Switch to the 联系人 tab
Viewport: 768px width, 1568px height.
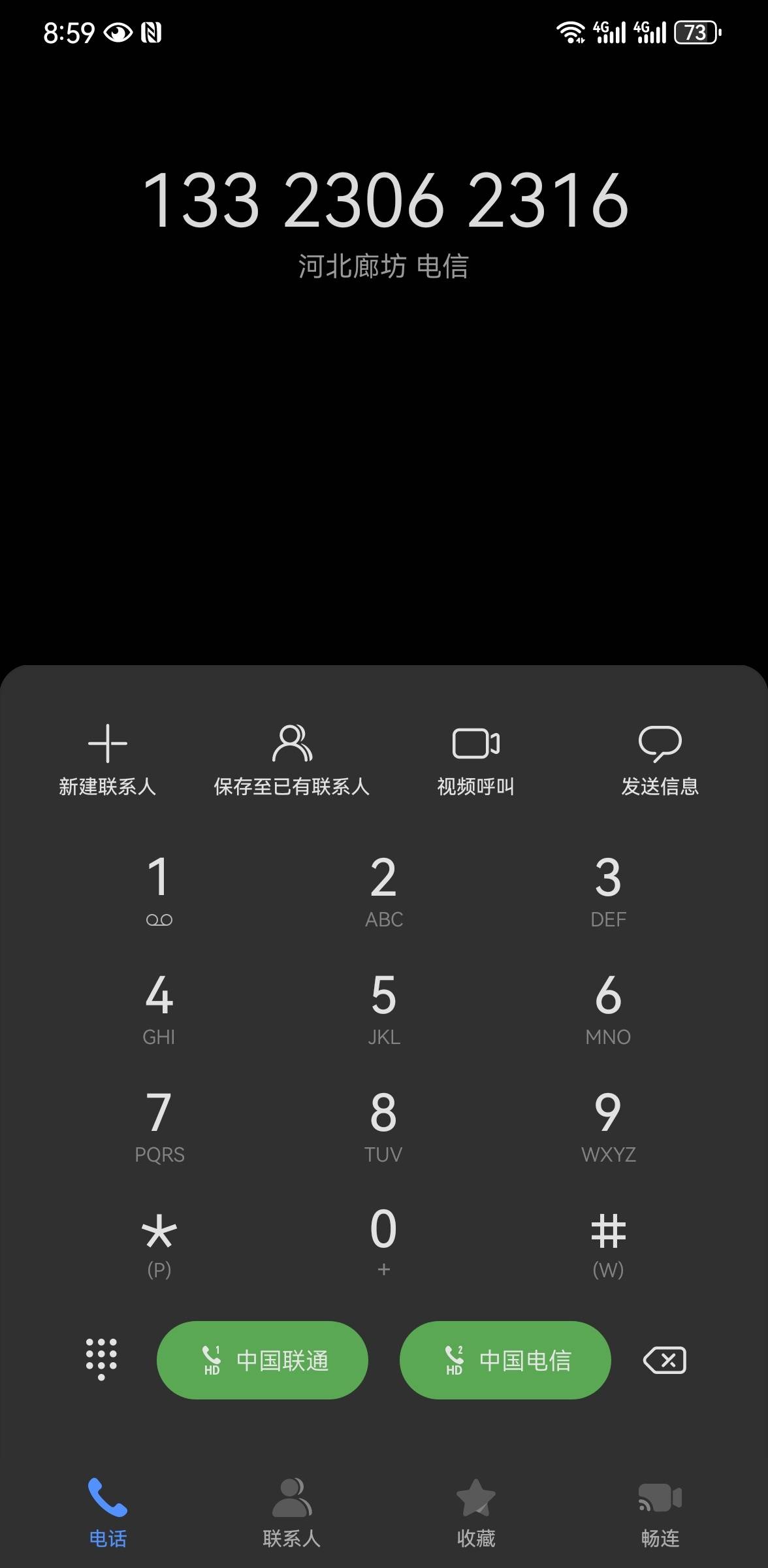tap(292, 1511)
